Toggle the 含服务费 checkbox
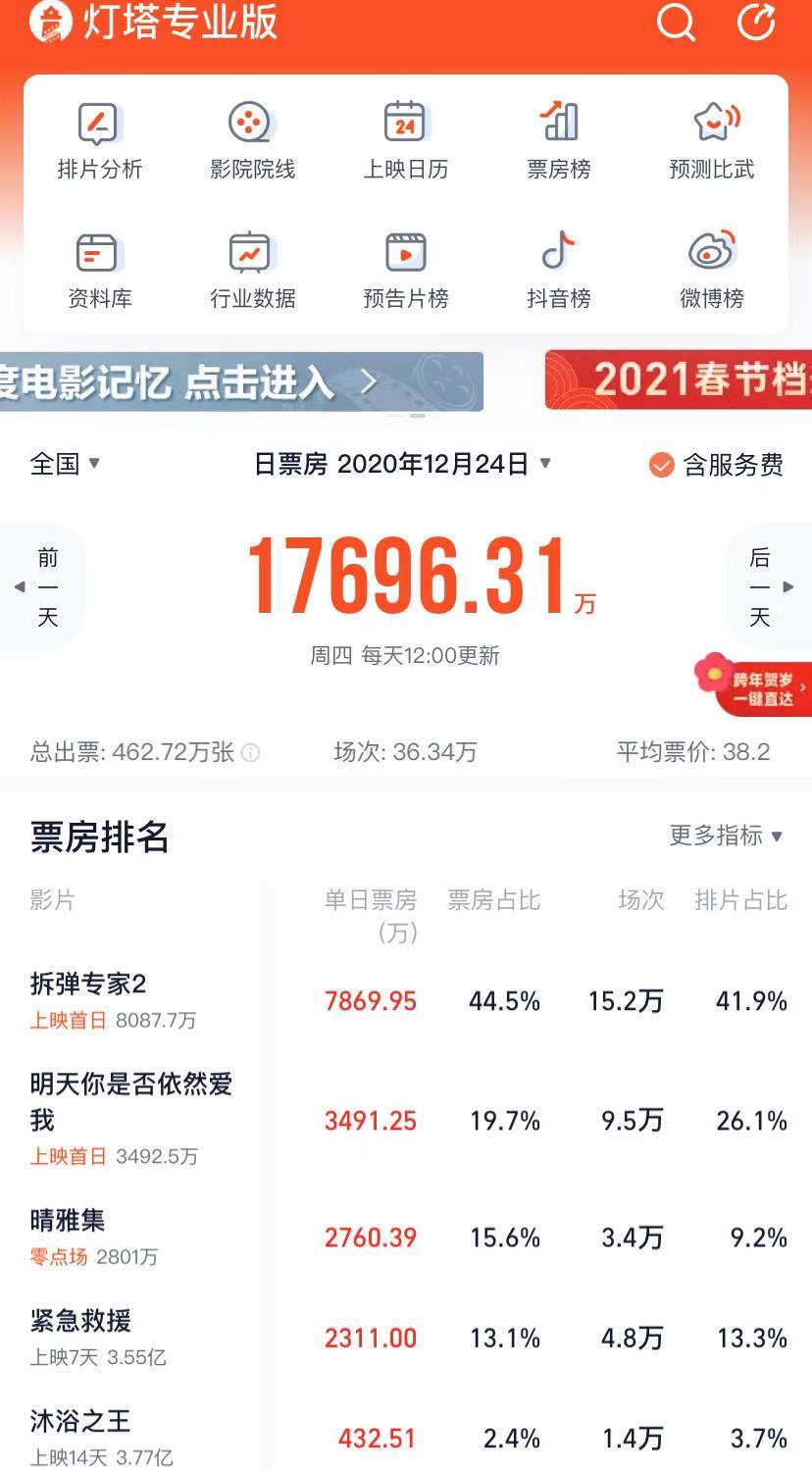 tap(717, 465)
